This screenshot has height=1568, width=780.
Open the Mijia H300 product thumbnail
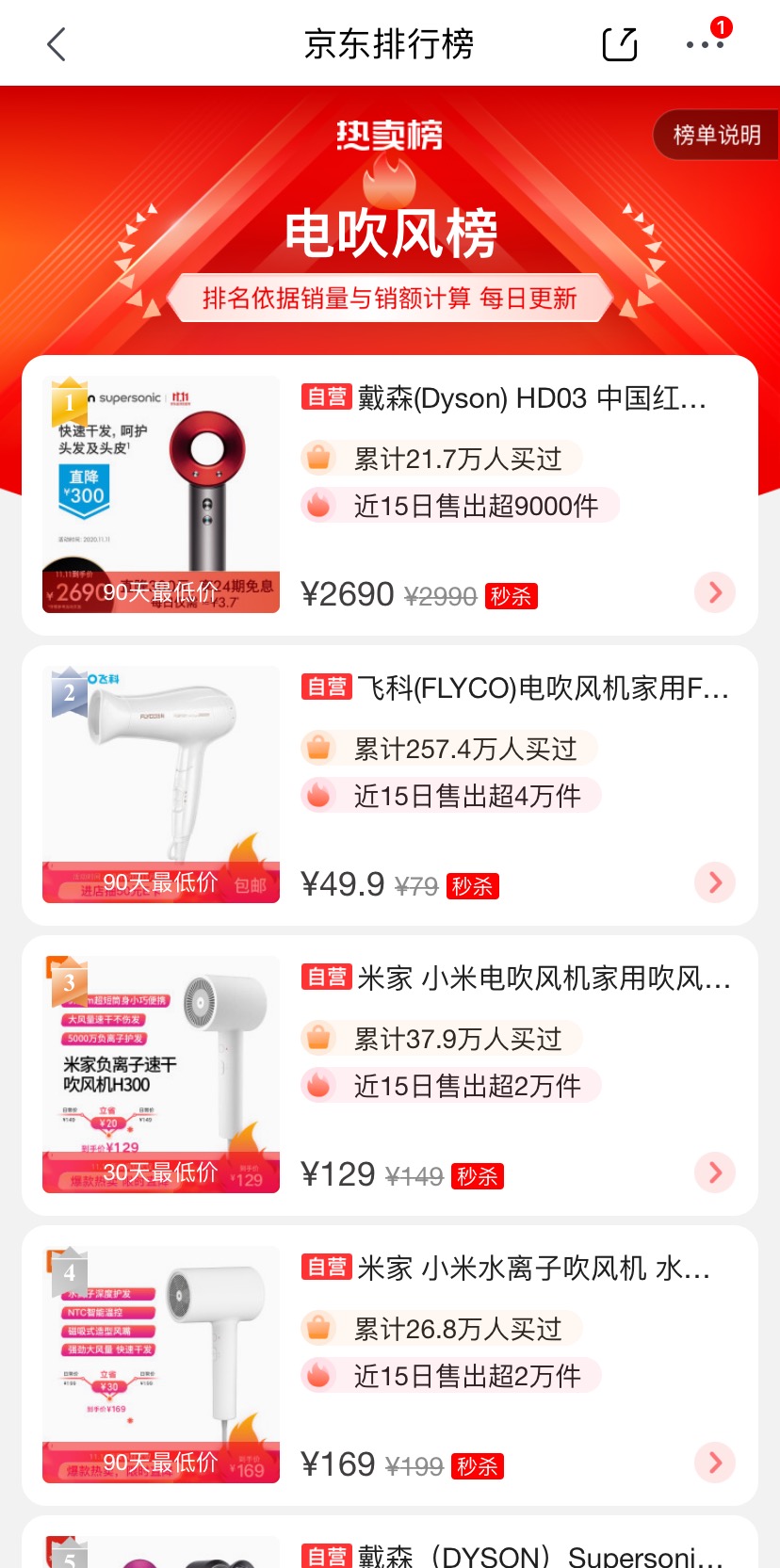pyautogui.click(x=160, y=1074)
